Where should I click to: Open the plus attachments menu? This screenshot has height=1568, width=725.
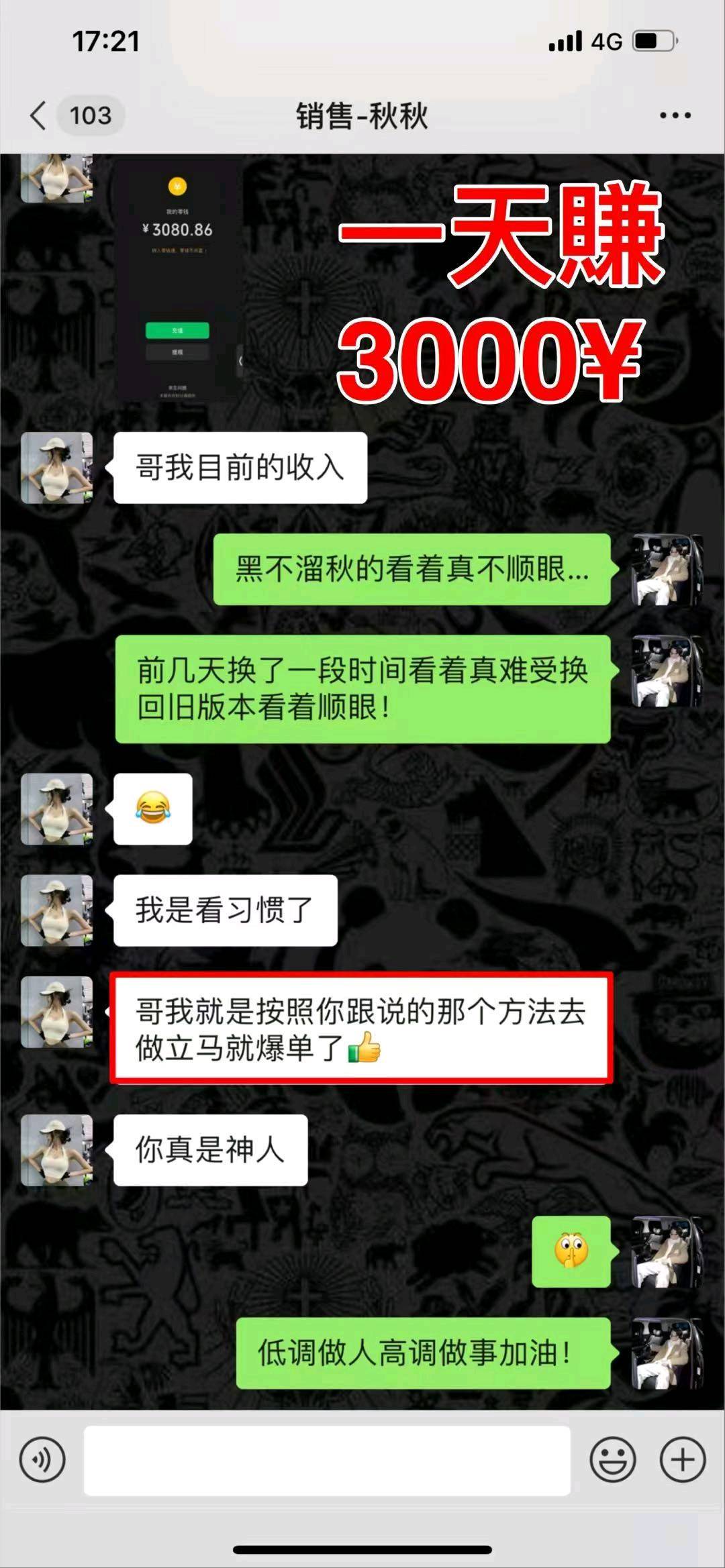(683, 1460)
